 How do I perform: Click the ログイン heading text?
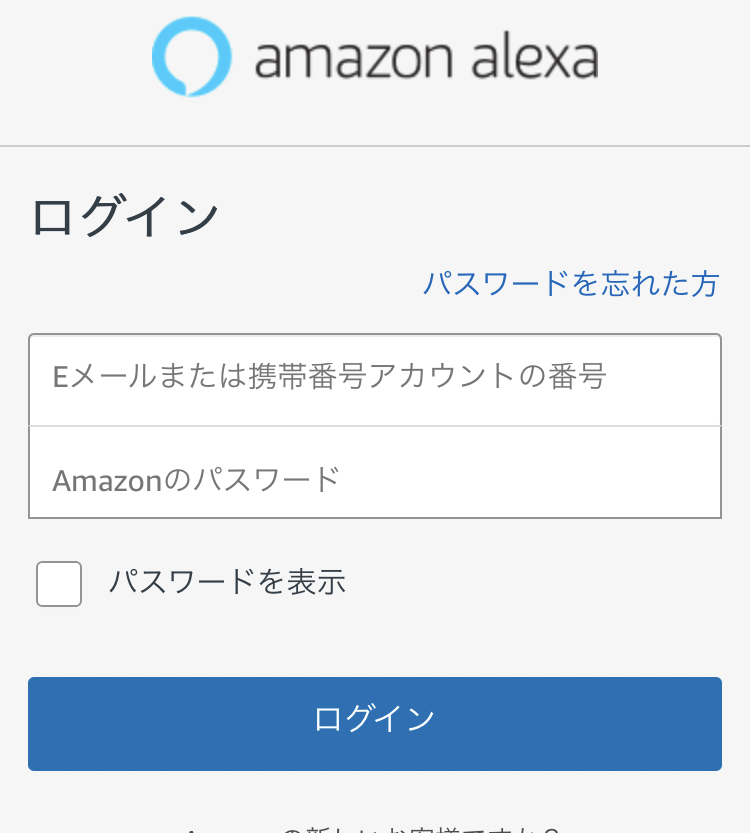tap(123, 211)
